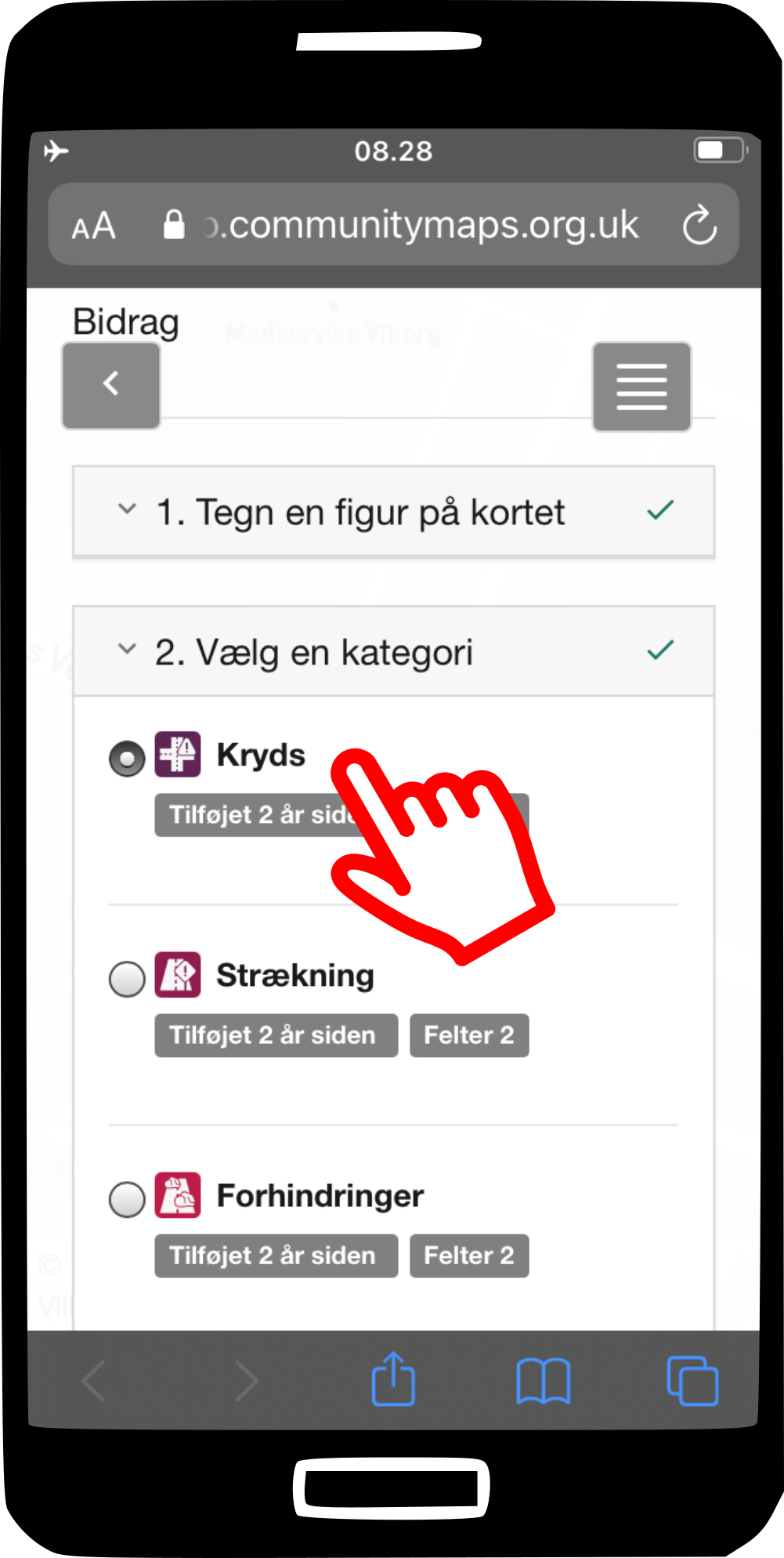Collapse step 2 Vælg en kategori
This screenshot has height=1558, width=784.
(128, 649)
